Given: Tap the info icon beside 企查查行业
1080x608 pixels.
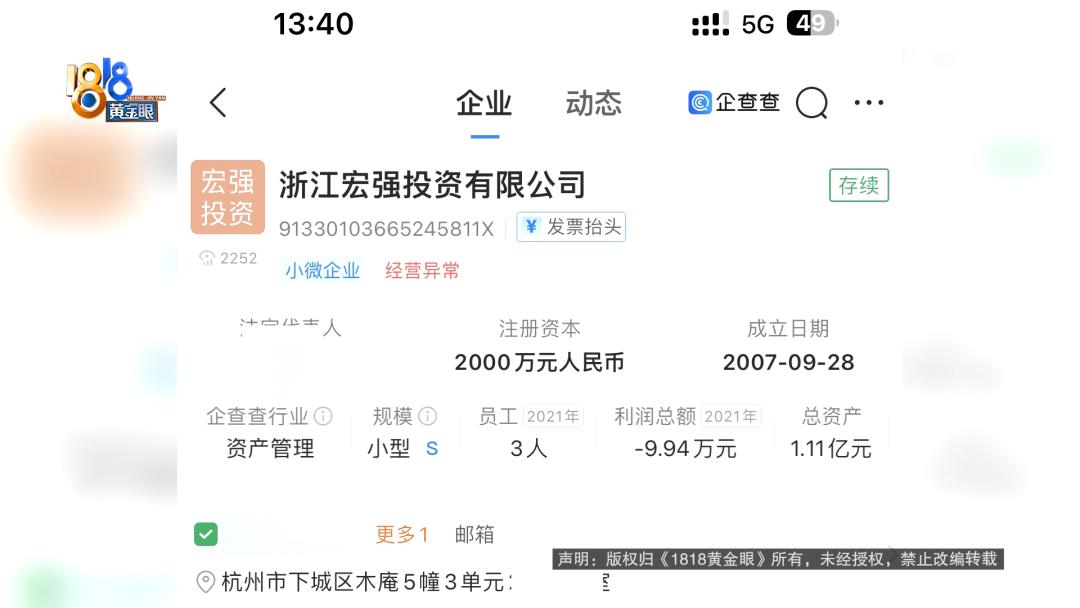Looking at the screenshot, I should coord(323,416).
